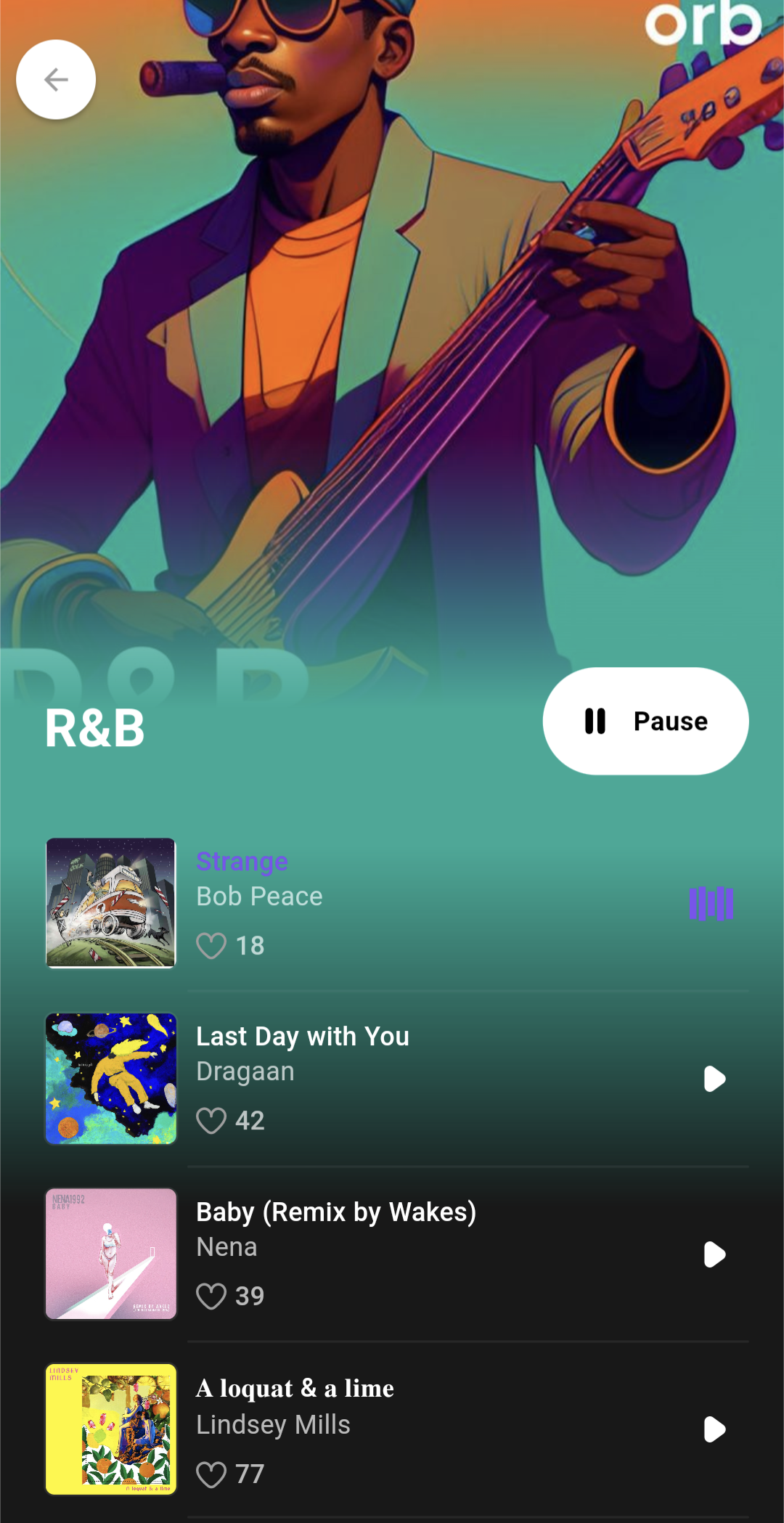Screen dimensions: 784x1523
Task: Open Last Day with You album cover
Action: [111, 1079]
